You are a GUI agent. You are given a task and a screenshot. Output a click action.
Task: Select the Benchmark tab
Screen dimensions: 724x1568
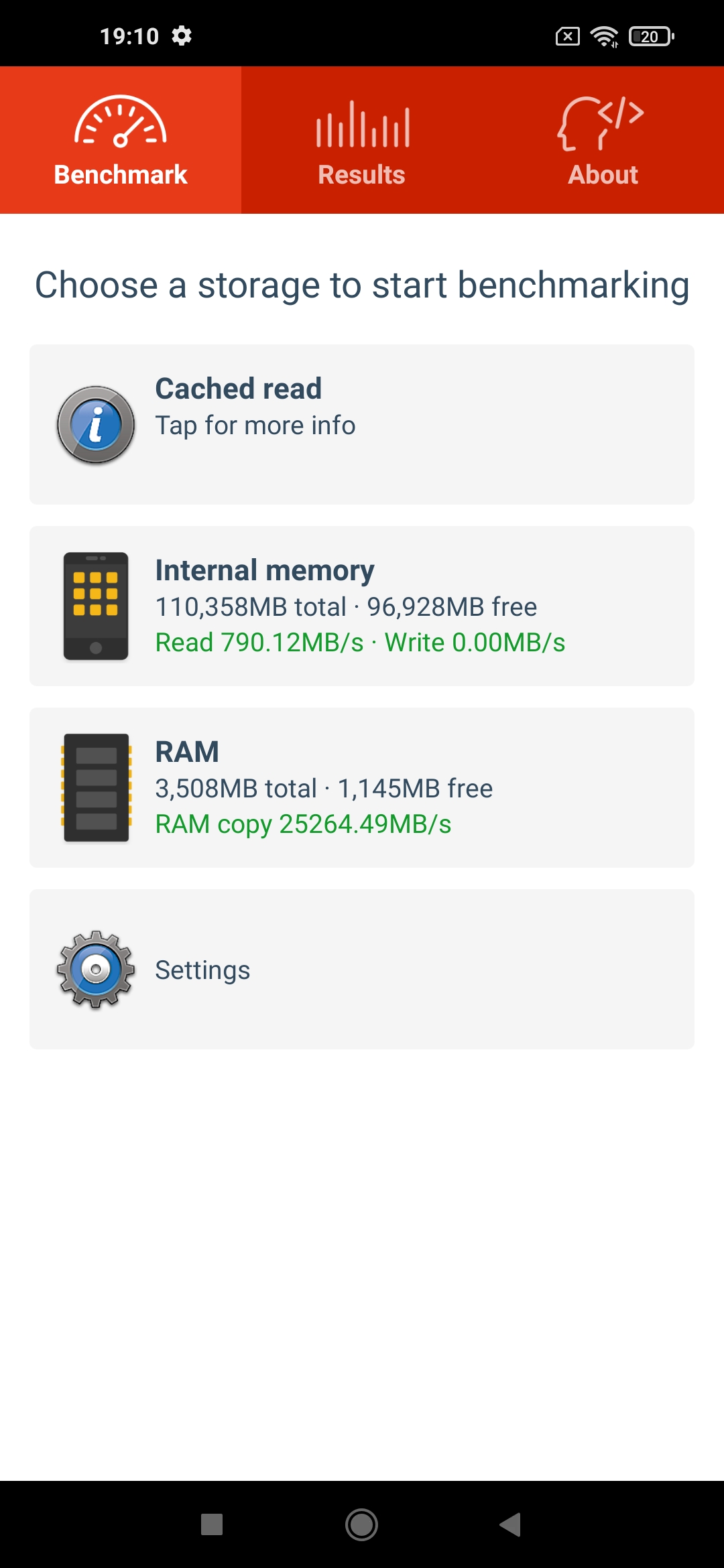pos(121,140)
